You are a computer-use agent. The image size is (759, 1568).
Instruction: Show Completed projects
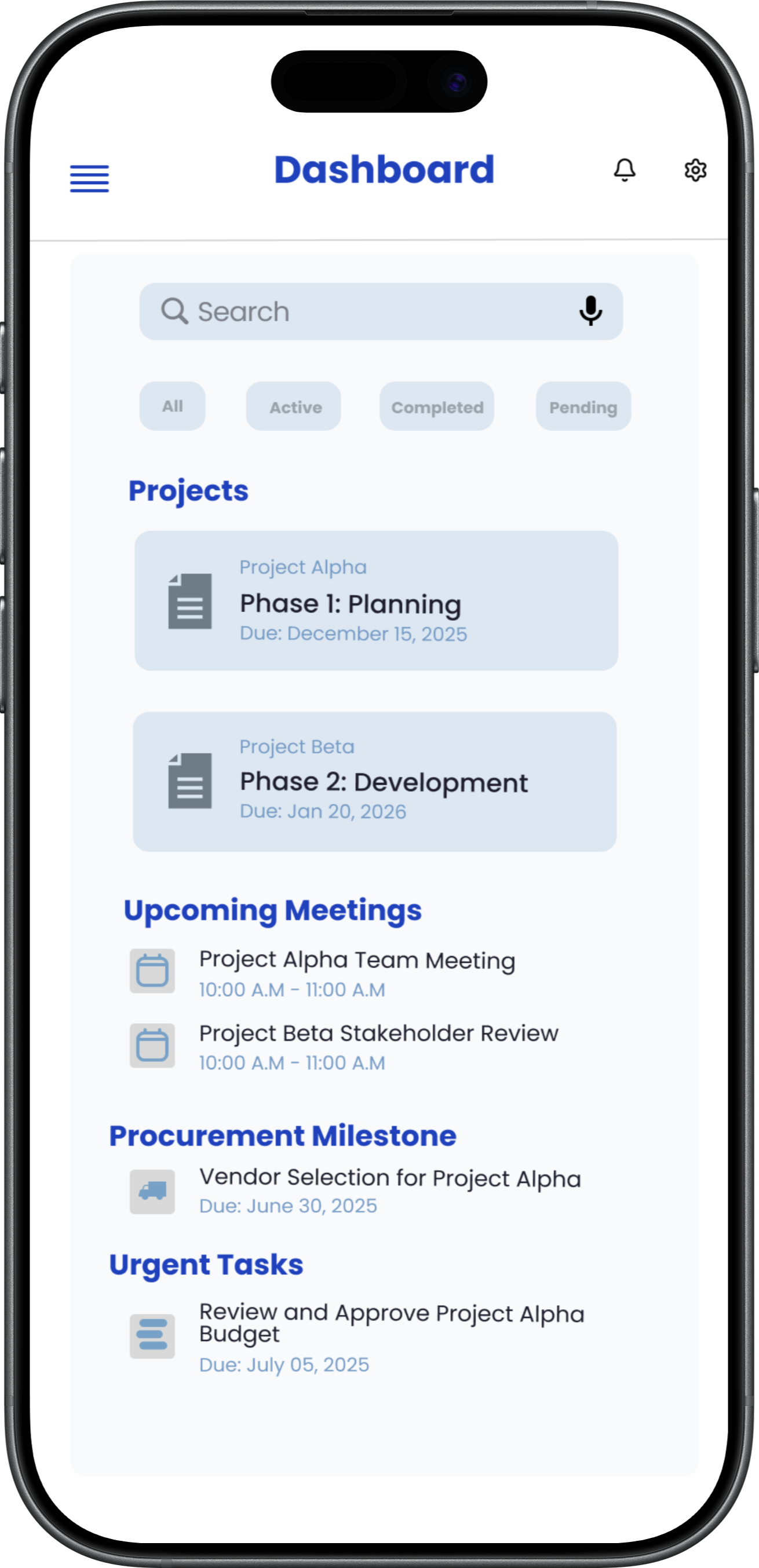point(437,406)
